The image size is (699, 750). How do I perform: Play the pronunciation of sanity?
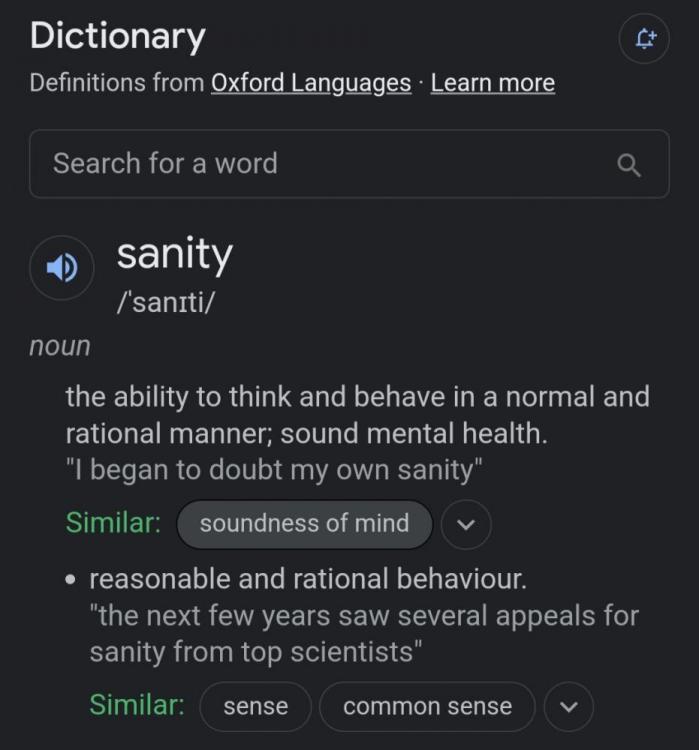(62, 268)
